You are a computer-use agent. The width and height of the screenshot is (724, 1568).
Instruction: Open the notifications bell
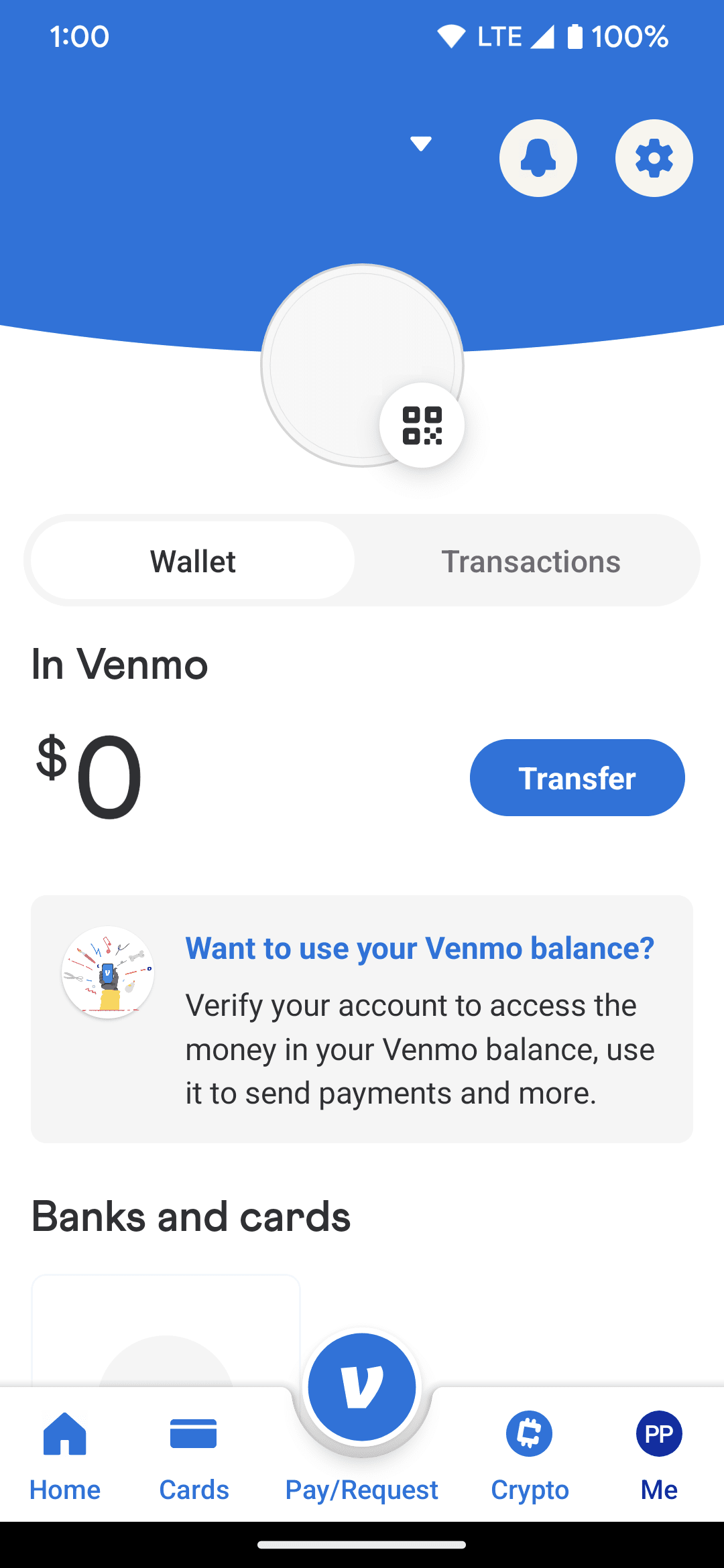538,157
